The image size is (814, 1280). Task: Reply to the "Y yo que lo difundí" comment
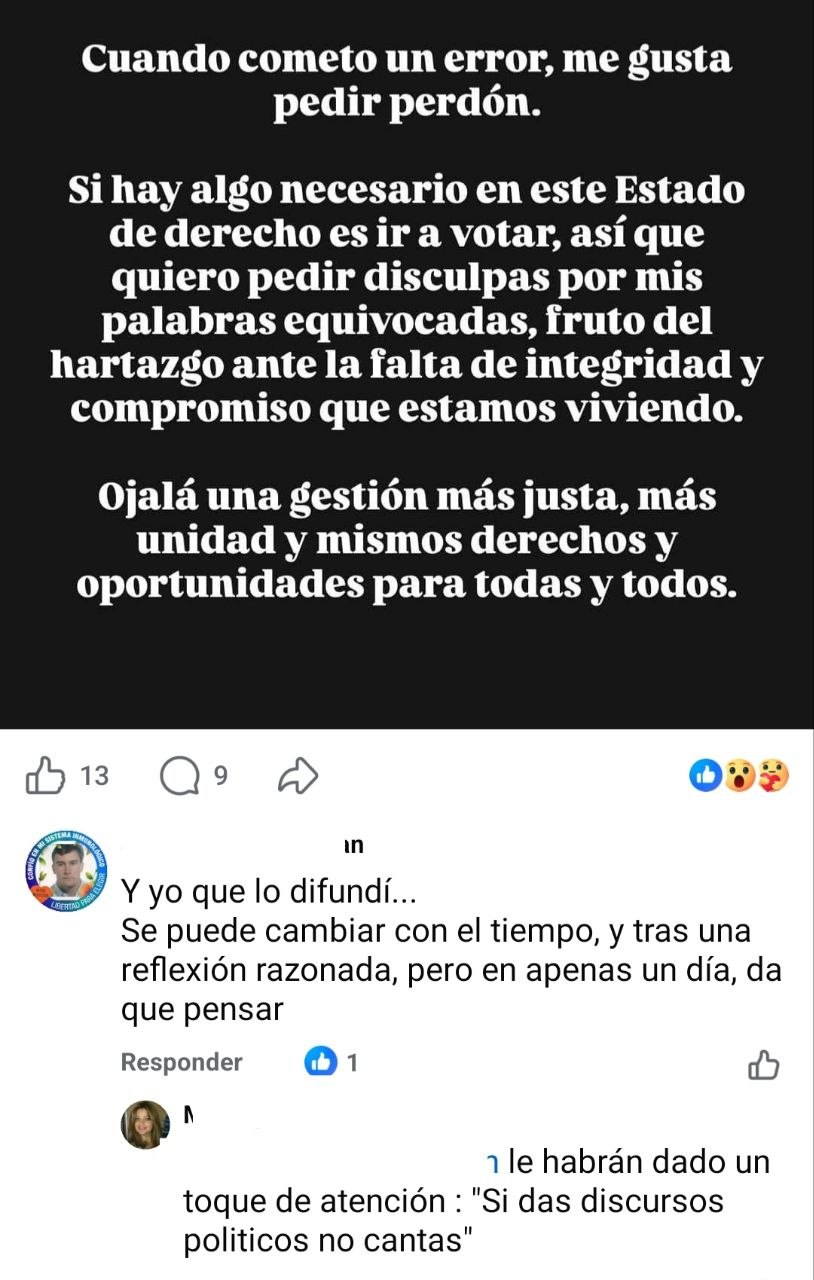pos(181,1062)
